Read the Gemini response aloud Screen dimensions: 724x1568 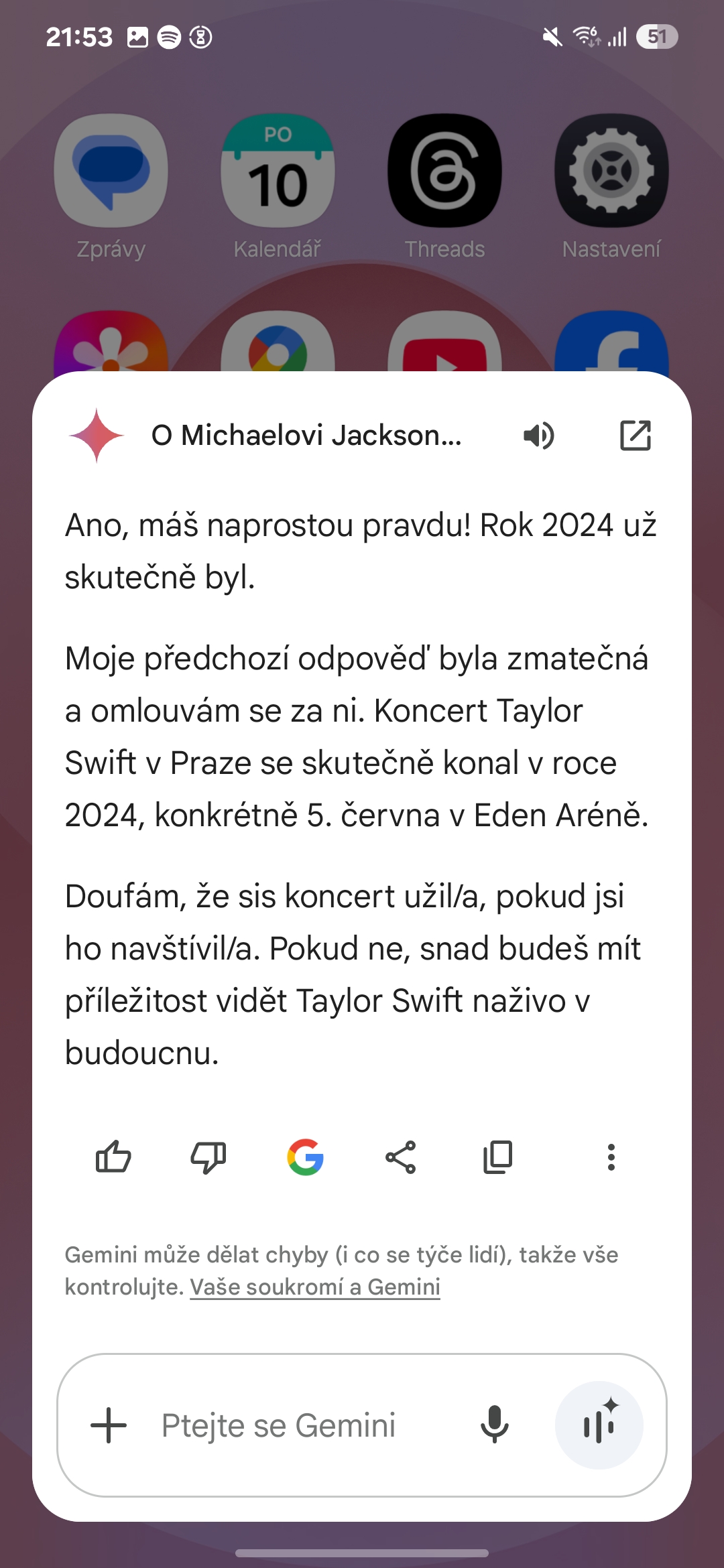click(x=538, y=436)
